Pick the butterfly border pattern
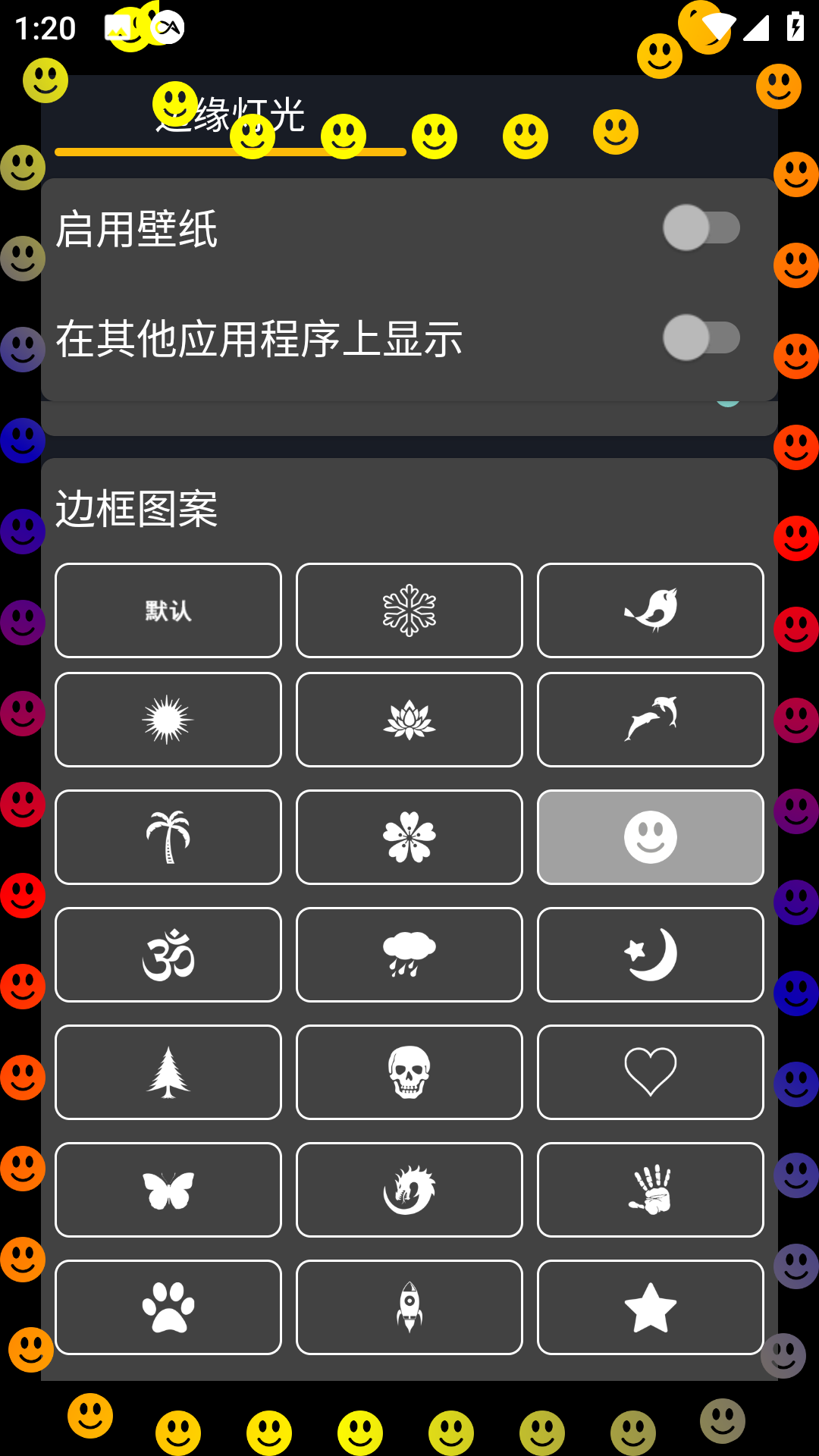Image resolution: width=819 pixels, height=1456 pixels. click(x=168, y=1190)
